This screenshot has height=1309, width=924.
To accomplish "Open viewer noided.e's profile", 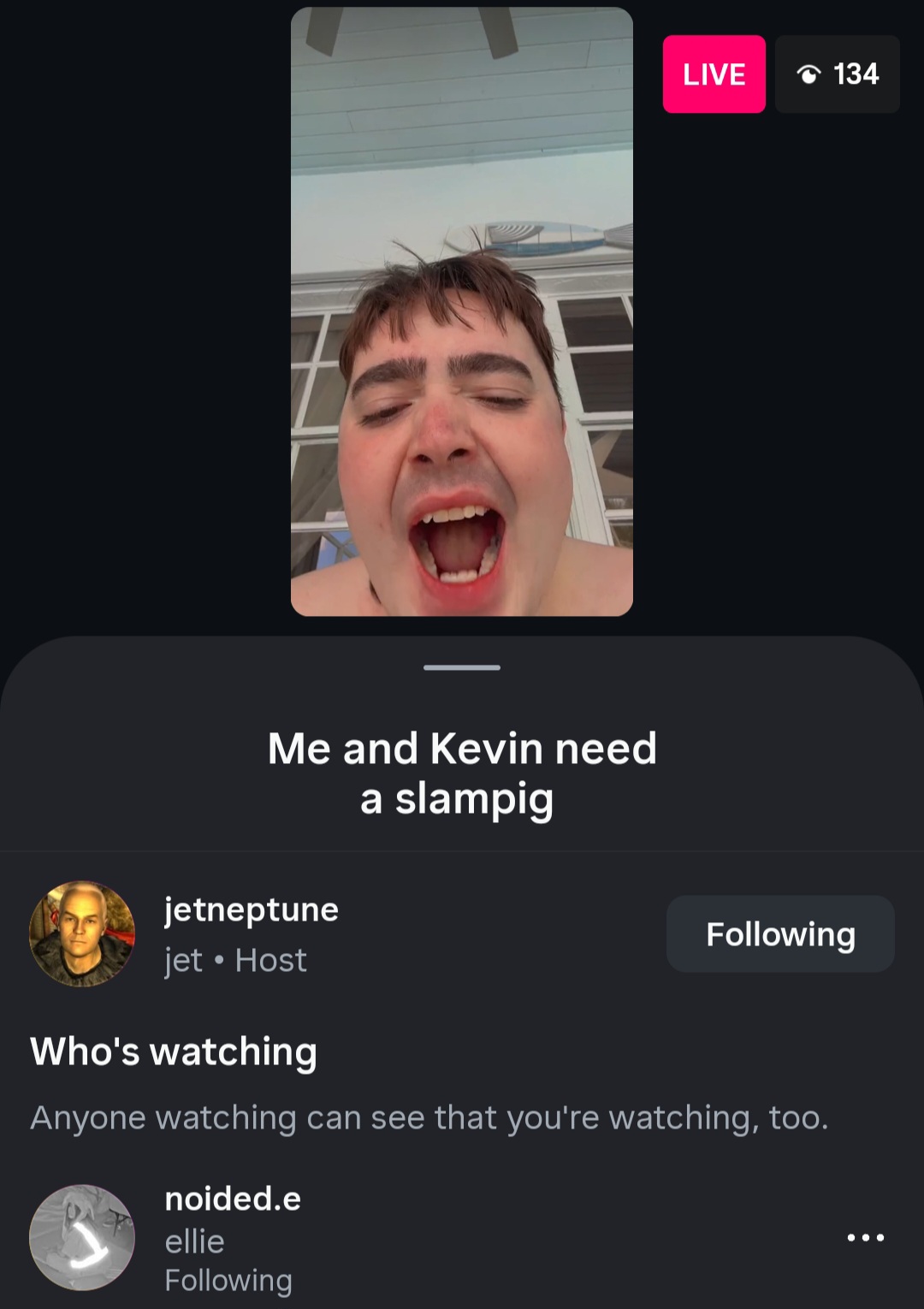I will (x=233, y=1199).
